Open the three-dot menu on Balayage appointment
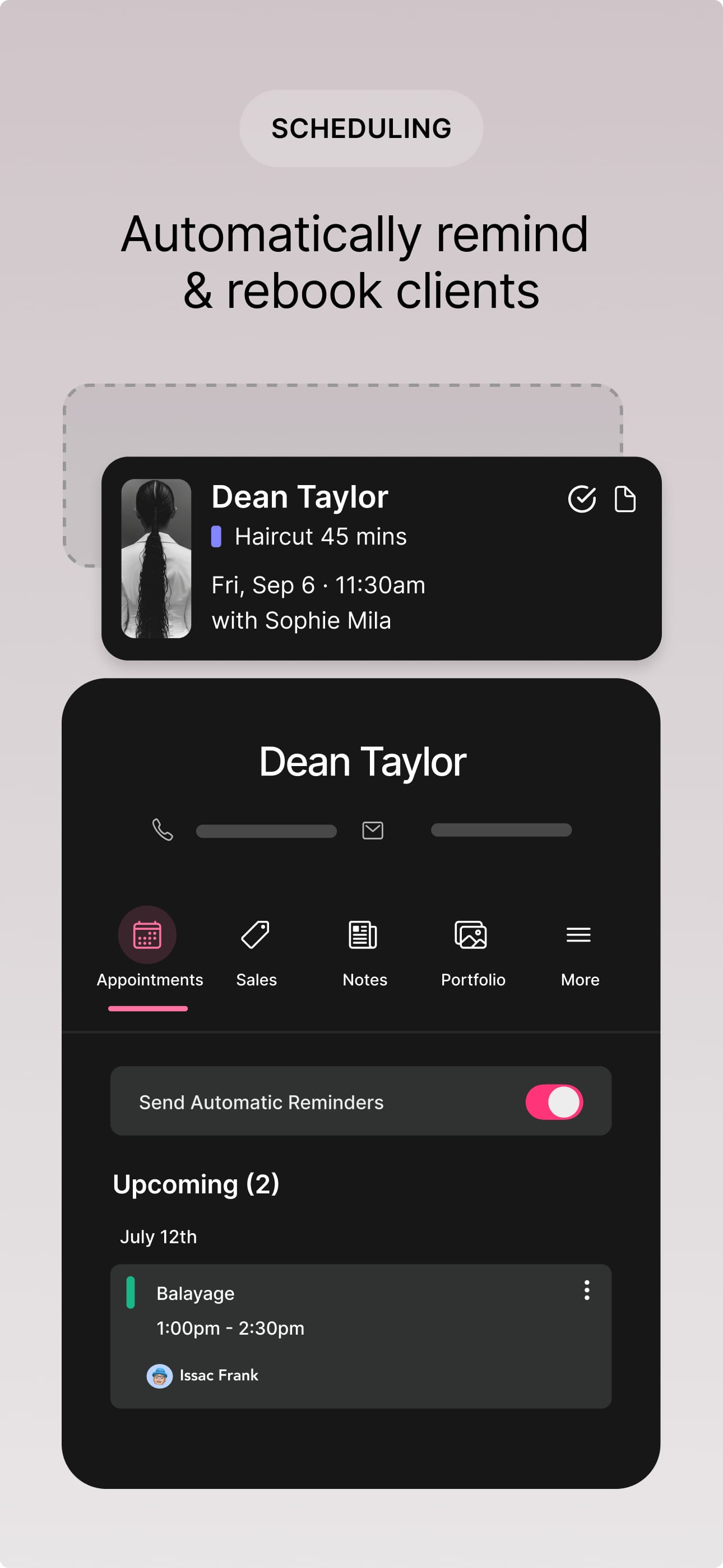 click(x=587, y=1290)
